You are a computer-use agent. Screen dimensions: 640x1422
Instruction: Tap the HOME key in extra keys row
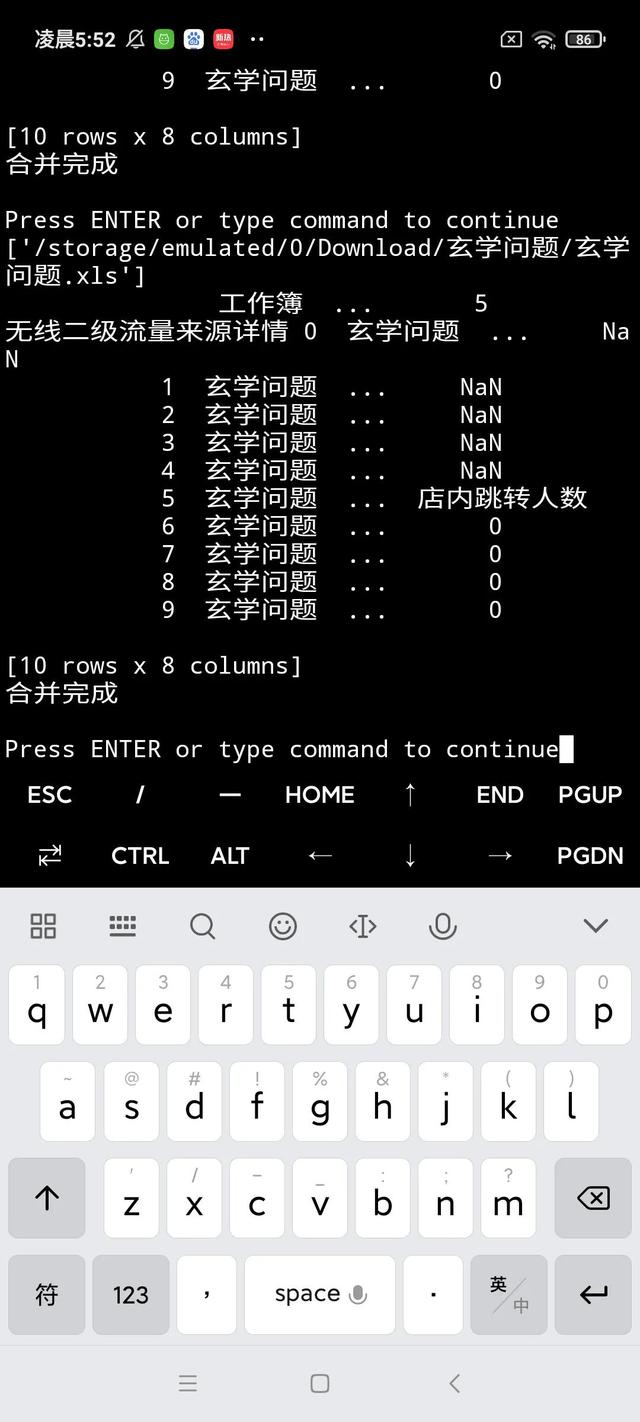click(x=319, y=795)
